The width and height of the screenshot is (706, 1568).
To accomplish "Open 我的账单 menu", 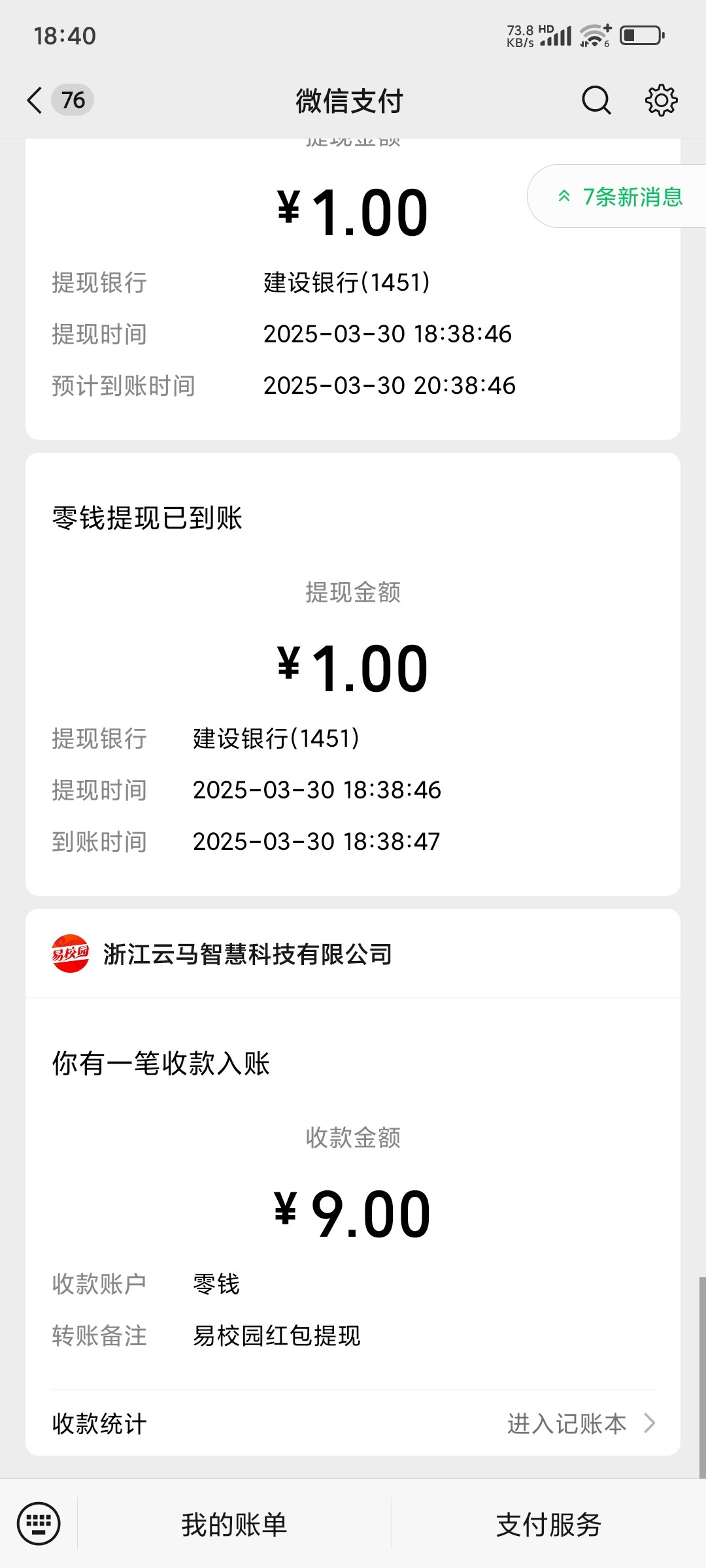I will (235, 1524).
